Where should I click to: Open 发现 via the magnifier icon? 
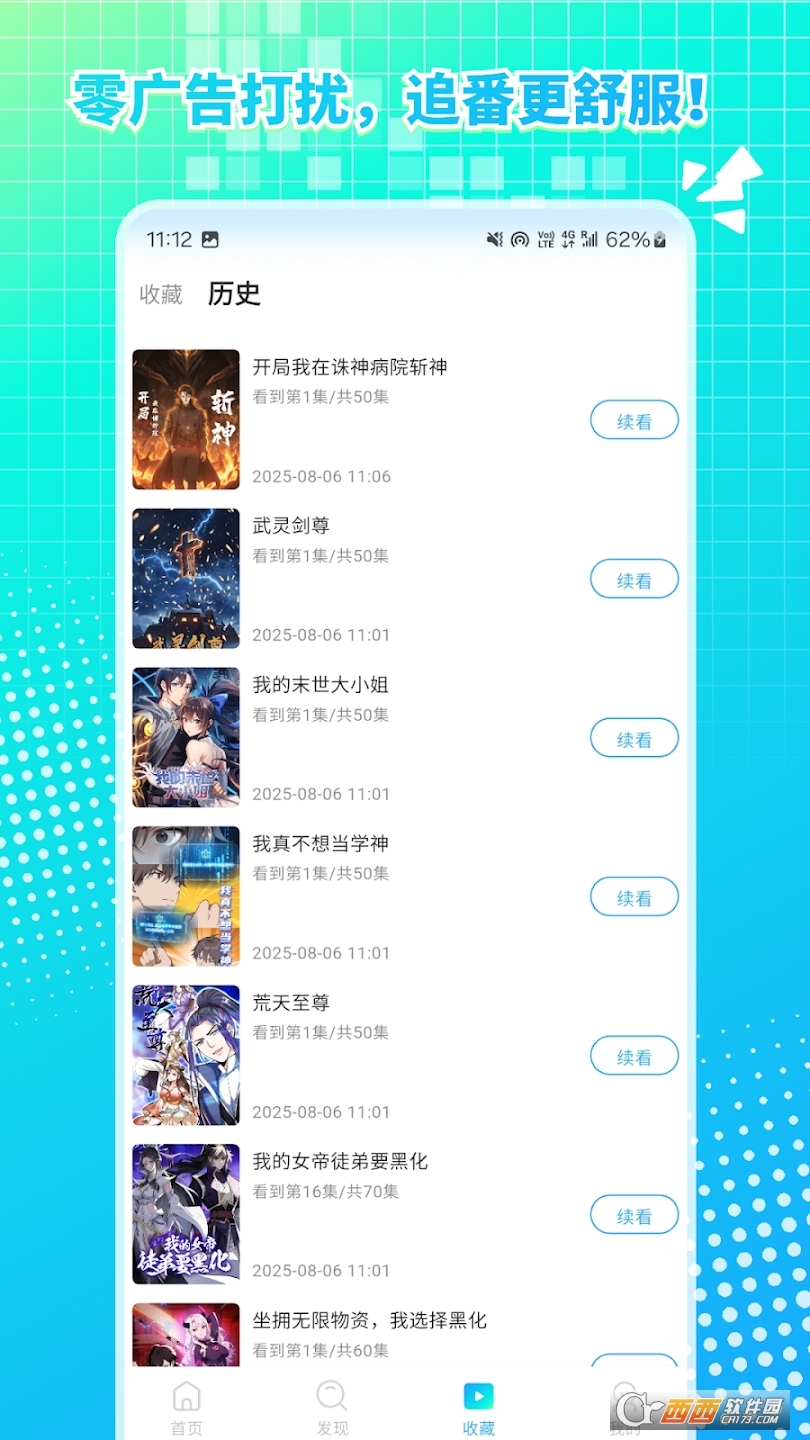pos(331,1398)
